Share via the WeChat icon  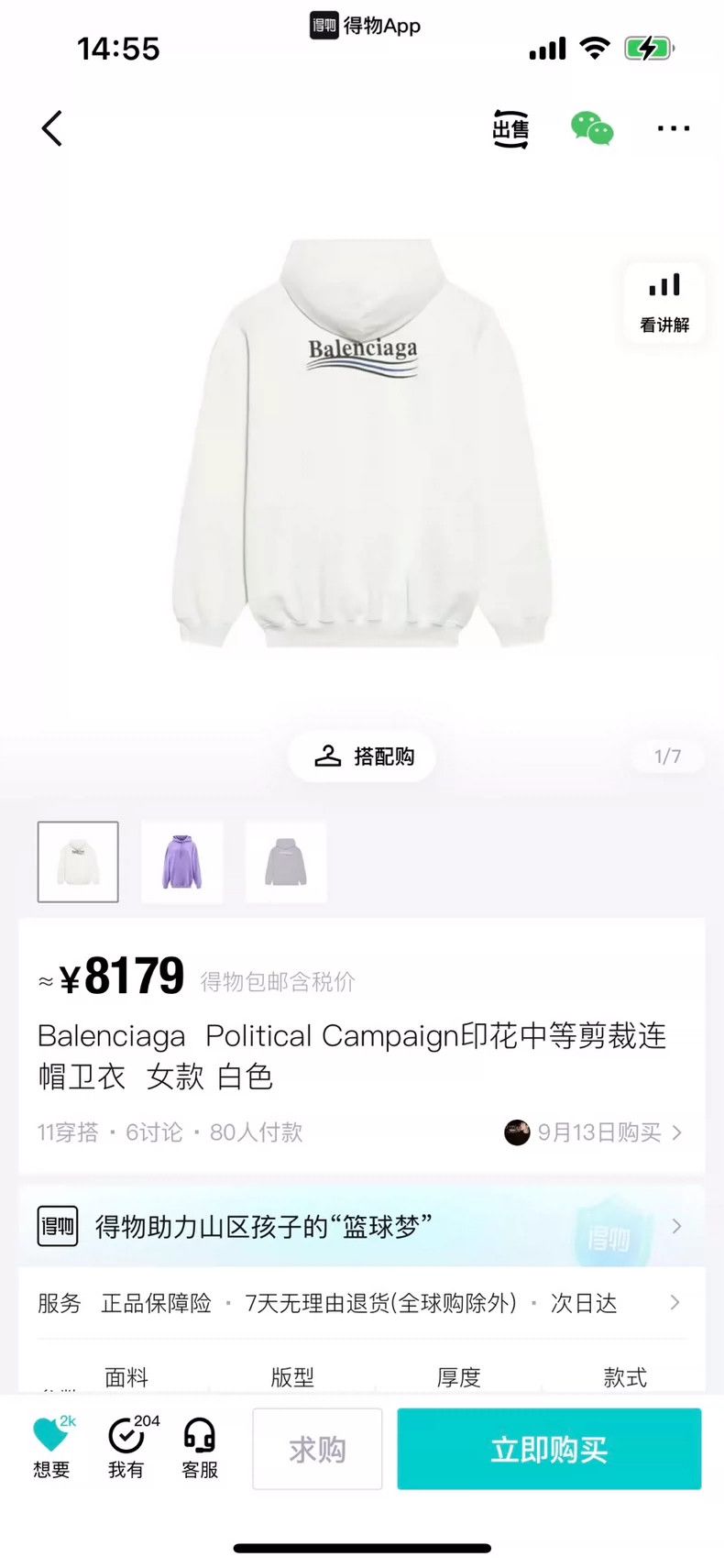tap(592, 128)
